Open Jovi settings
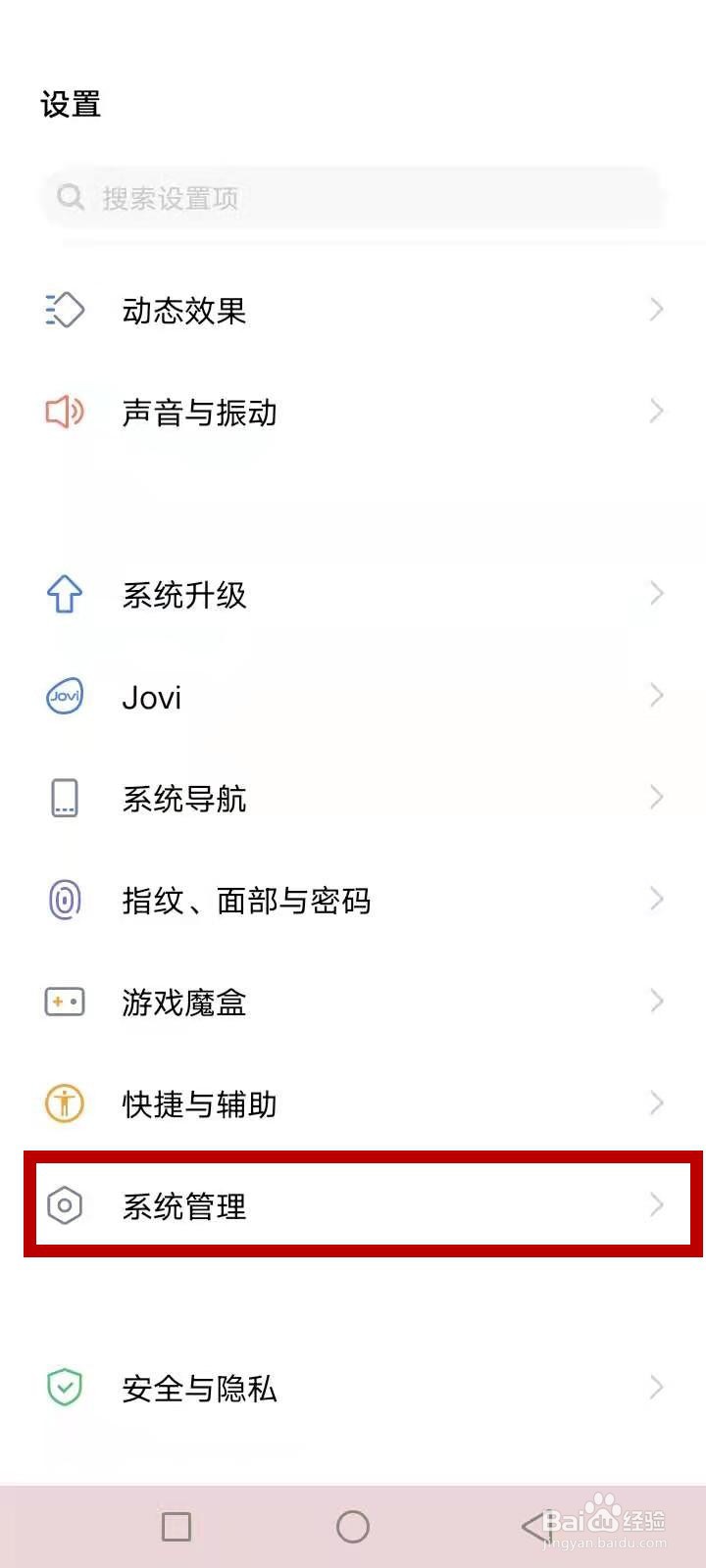 tap(353, 697)
